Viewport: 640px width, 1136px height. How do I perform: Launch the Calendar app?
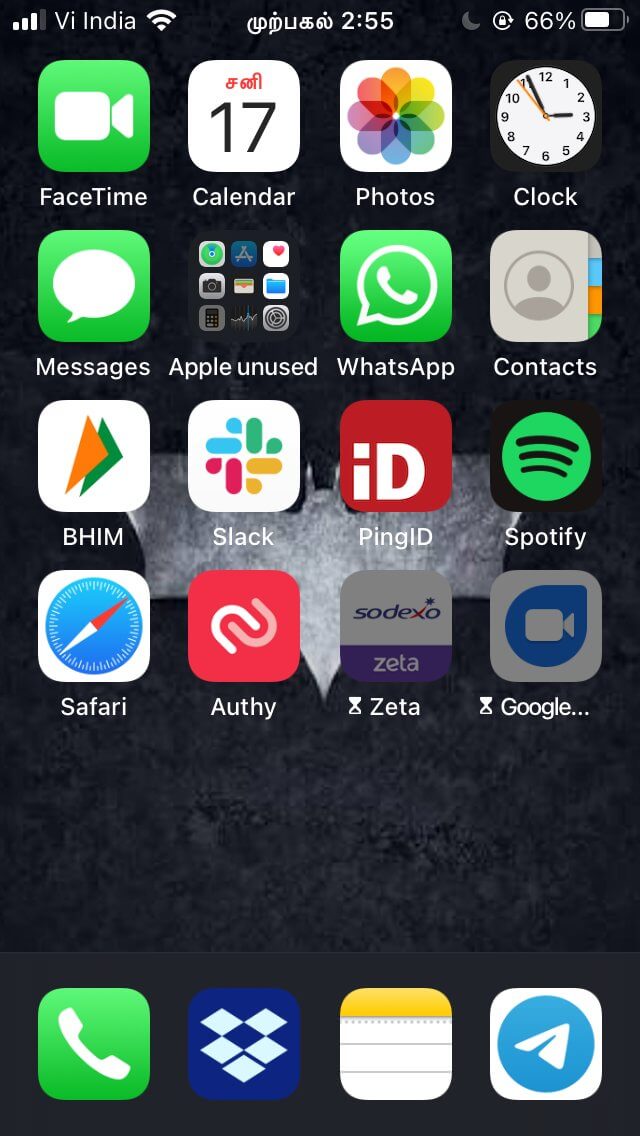pos(244,116)
